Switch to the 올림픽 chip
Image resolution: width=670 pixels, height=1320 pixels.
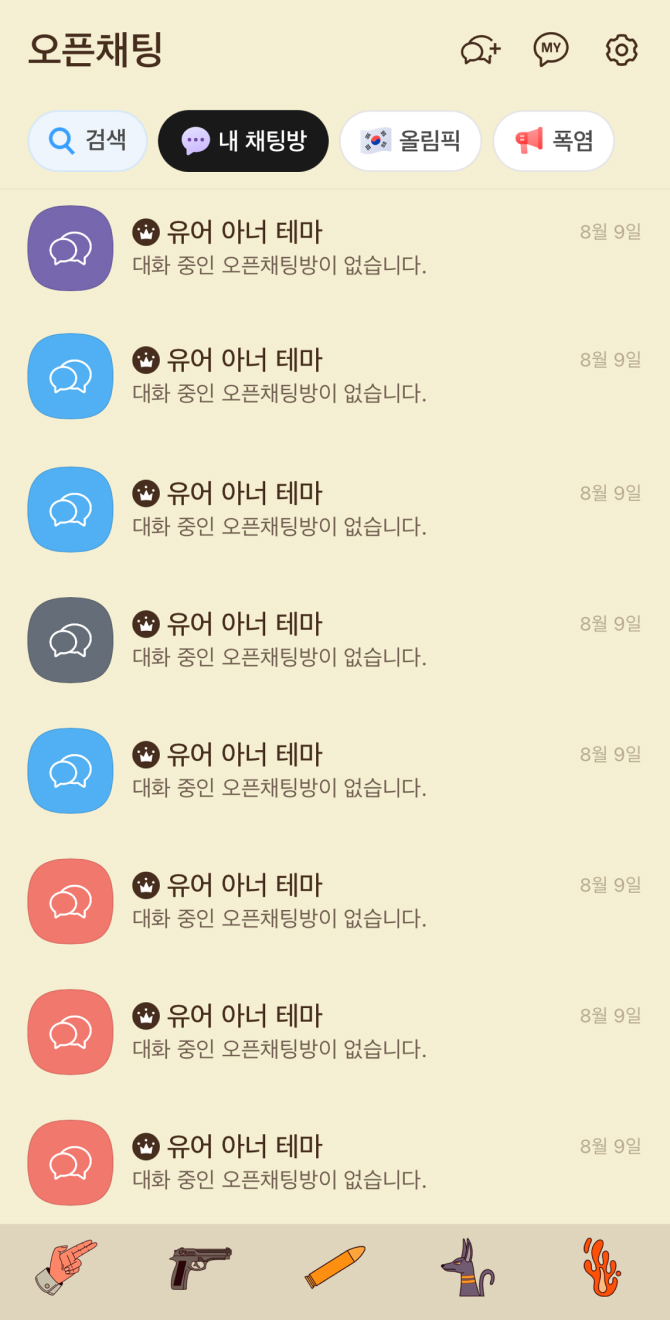410,141
